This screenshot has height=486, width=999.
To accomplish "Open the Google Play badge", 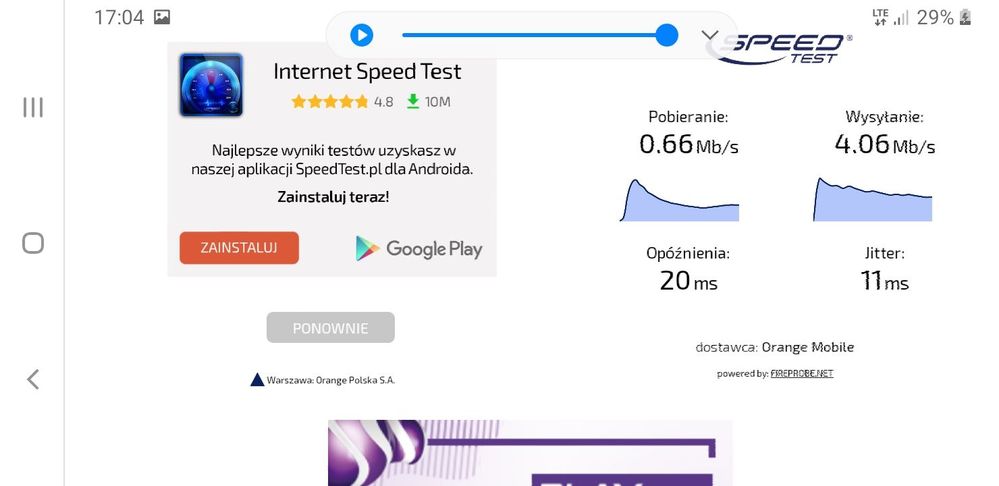I will click(419, 249).
